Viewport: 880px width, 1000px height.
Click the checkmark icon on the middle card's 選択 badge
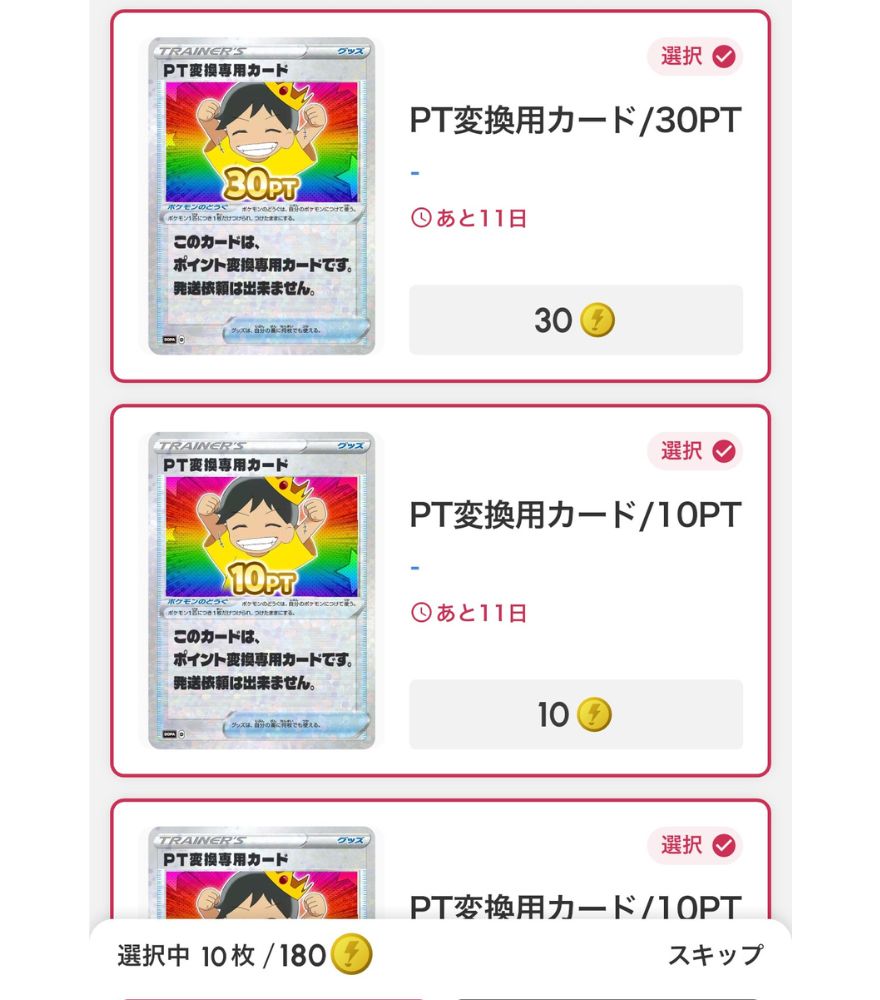click(x=725, y=452)
